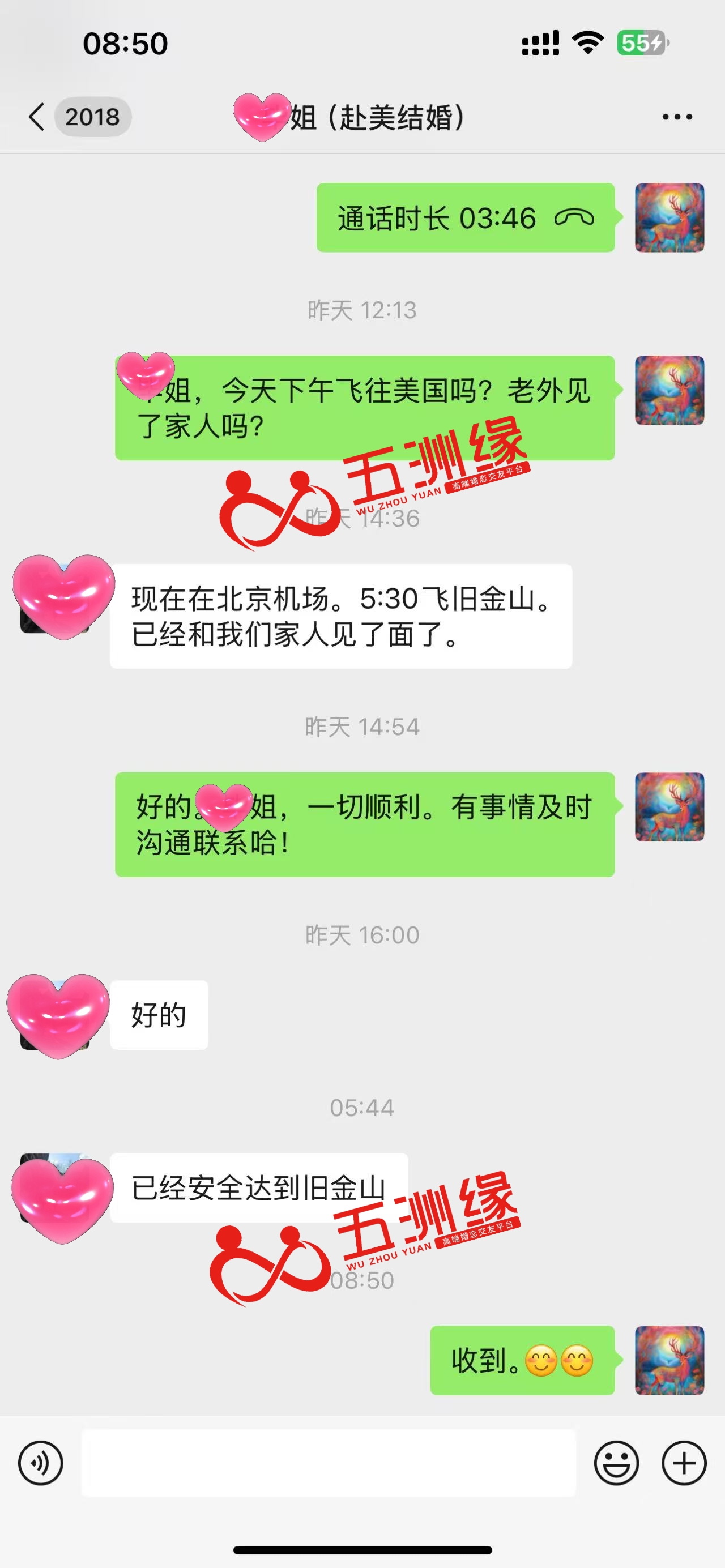This screenshot has width=725, height=1568.
Task: Open deer avatar profile beside 收到 message
Action: click(x=669, y=1360)
